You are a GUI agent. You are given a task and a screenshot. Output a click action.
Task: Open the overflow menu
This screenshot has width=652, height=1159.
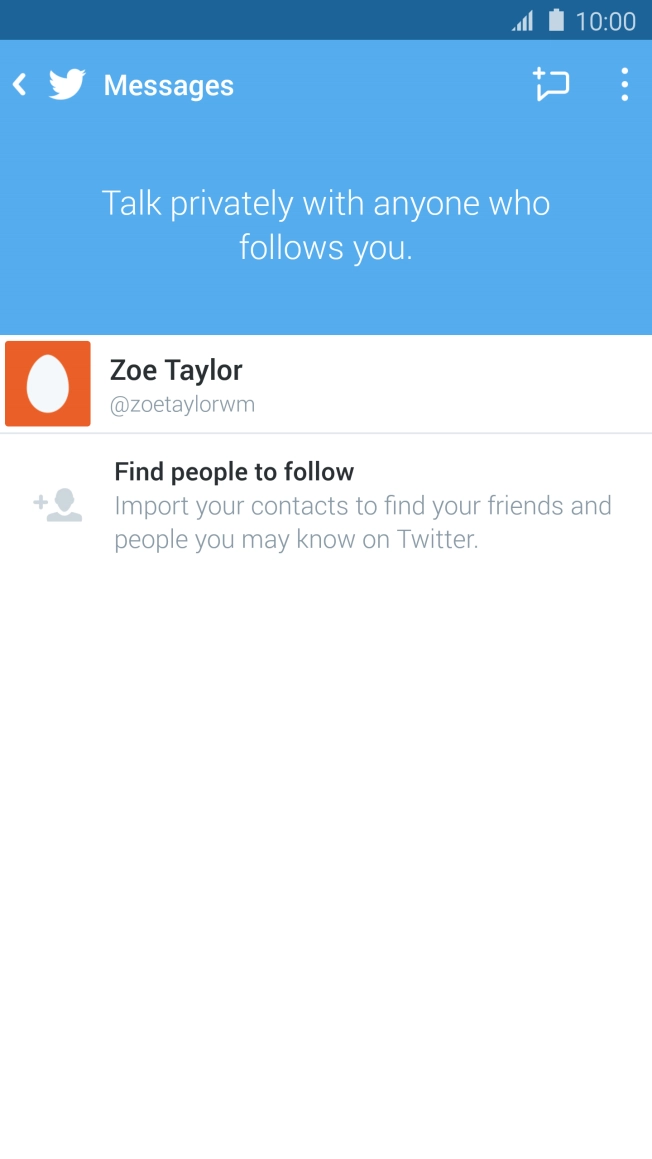point(624,85)
